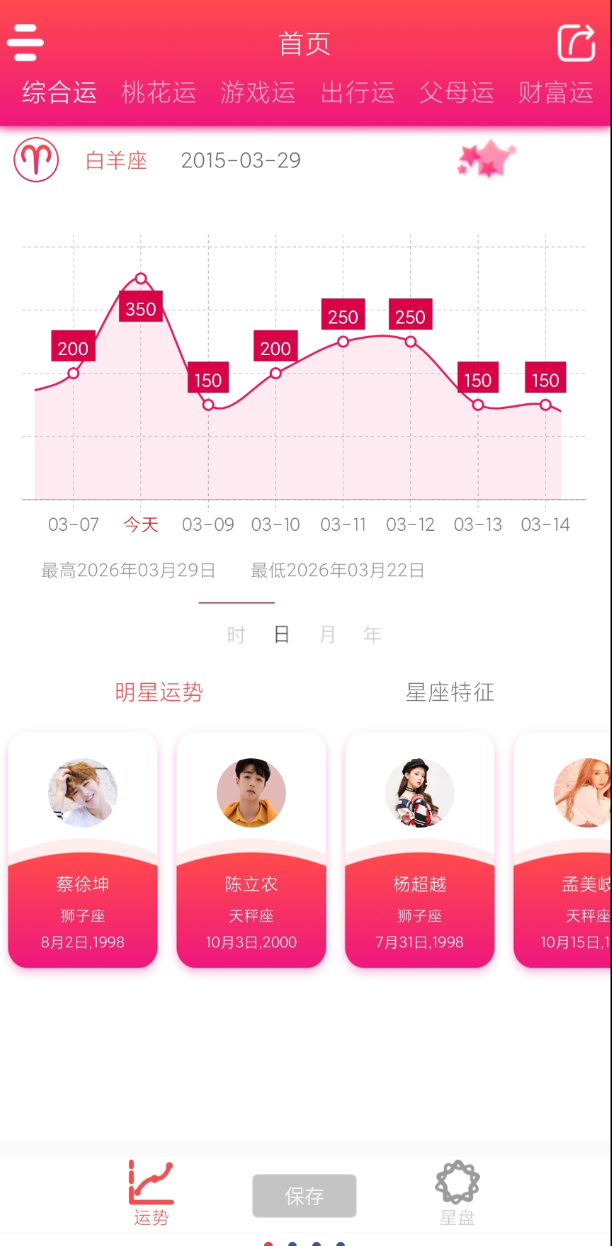The width and height of the screenshot is (612, 1246).
Task: Switch to the 桃花运 tab
Action: 159,93
